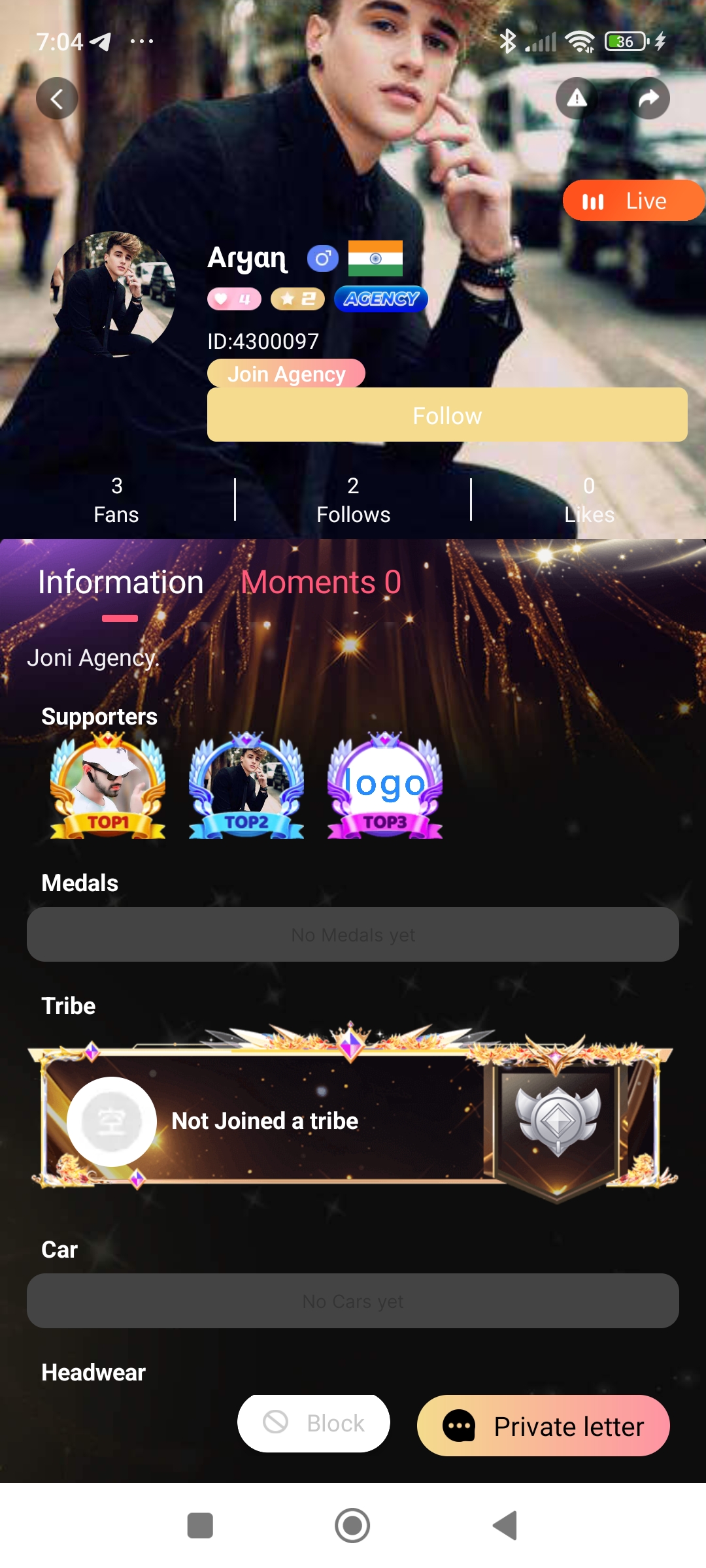
Task: Follow Aryan
Action: 447,416
